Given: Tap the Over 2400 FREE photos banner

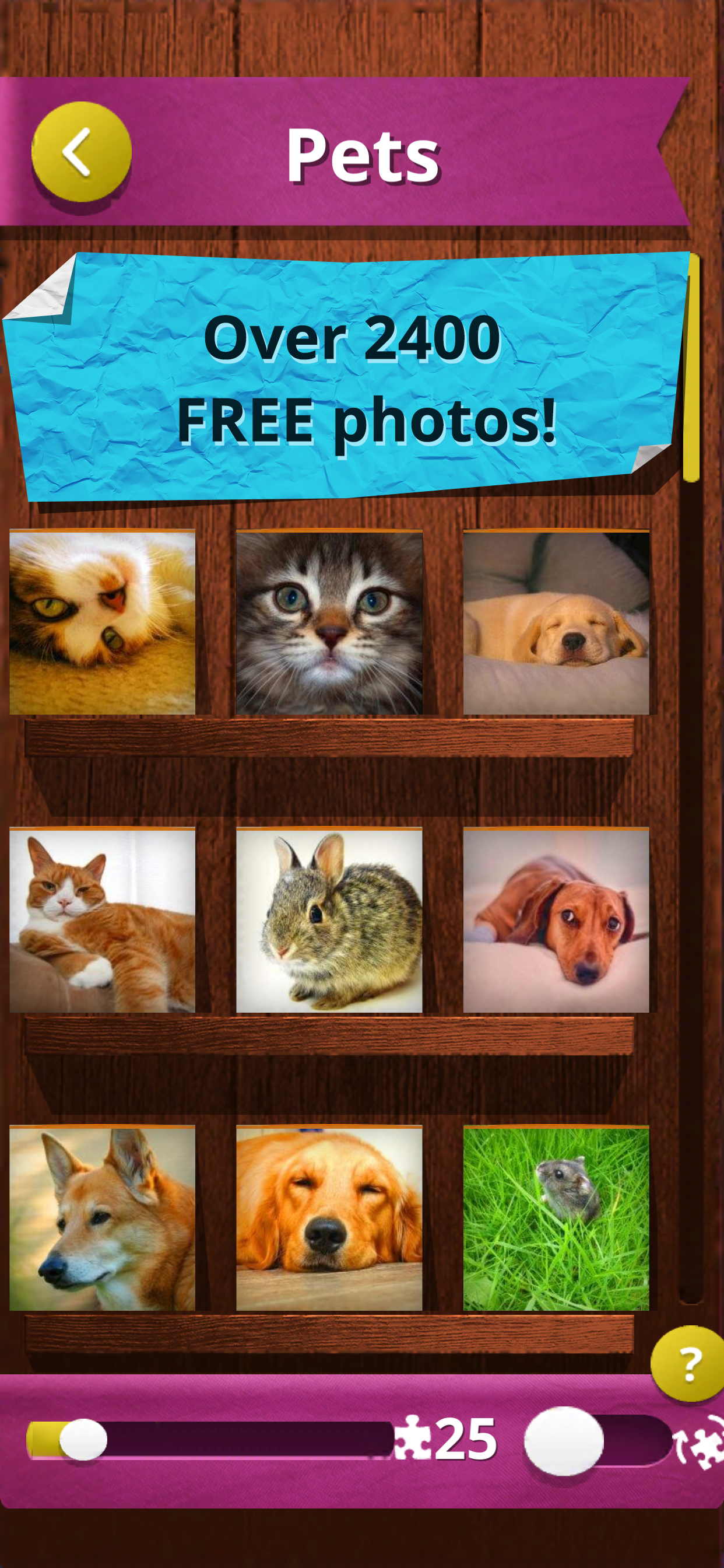Looking at the screenshot, I should click(x=347, y=377).
